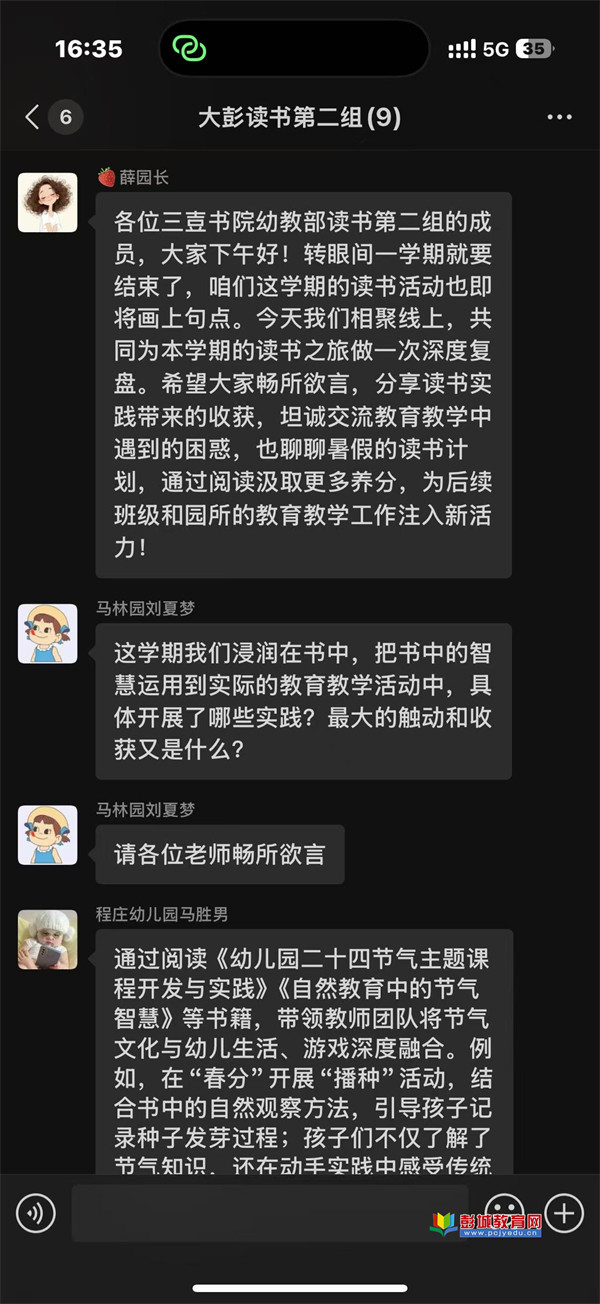Focus the message text field
Viewport: 600px width, 1304px height.
[270, 1214]
